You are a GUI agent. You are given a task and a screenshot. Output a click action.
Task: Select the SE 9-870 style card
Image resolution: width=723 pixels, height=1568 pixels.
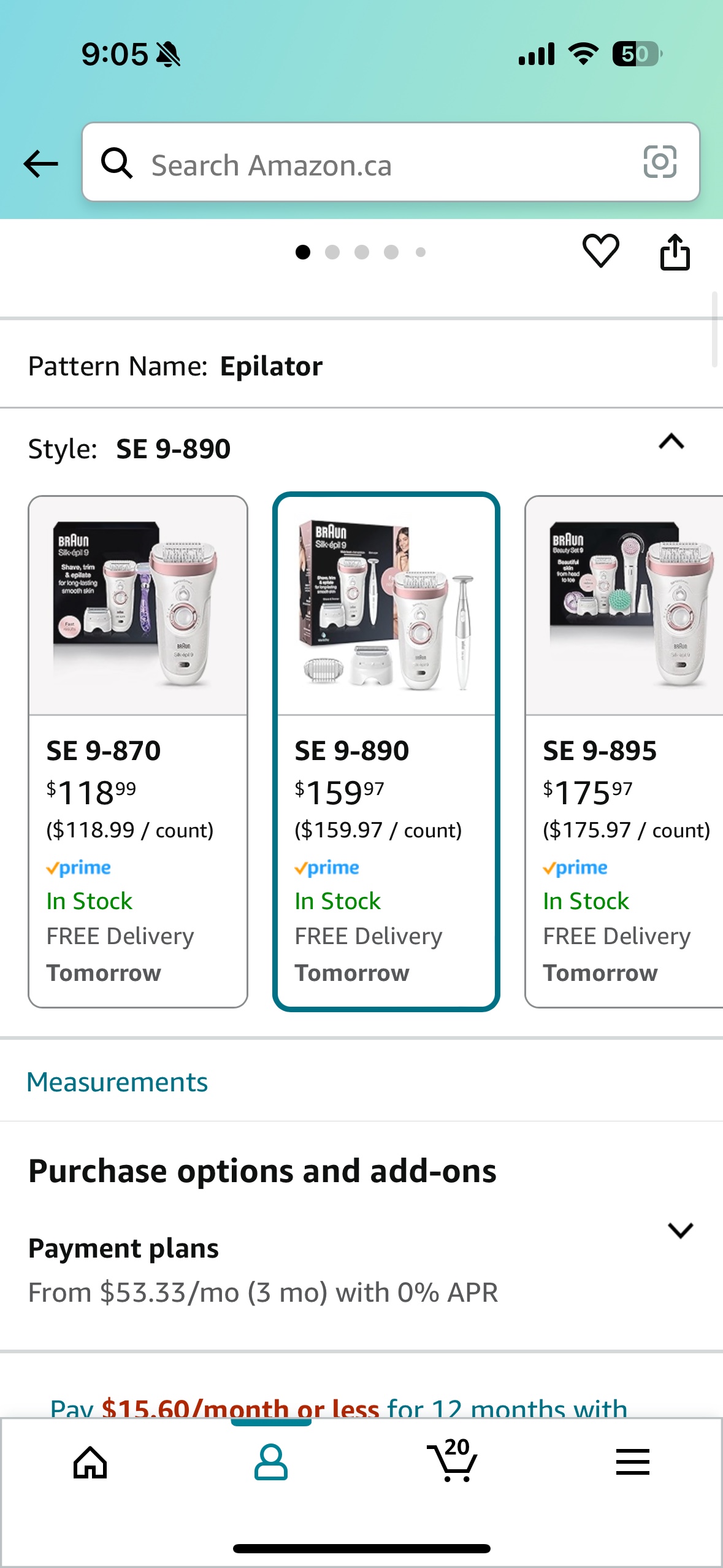[x=138, y=751]
